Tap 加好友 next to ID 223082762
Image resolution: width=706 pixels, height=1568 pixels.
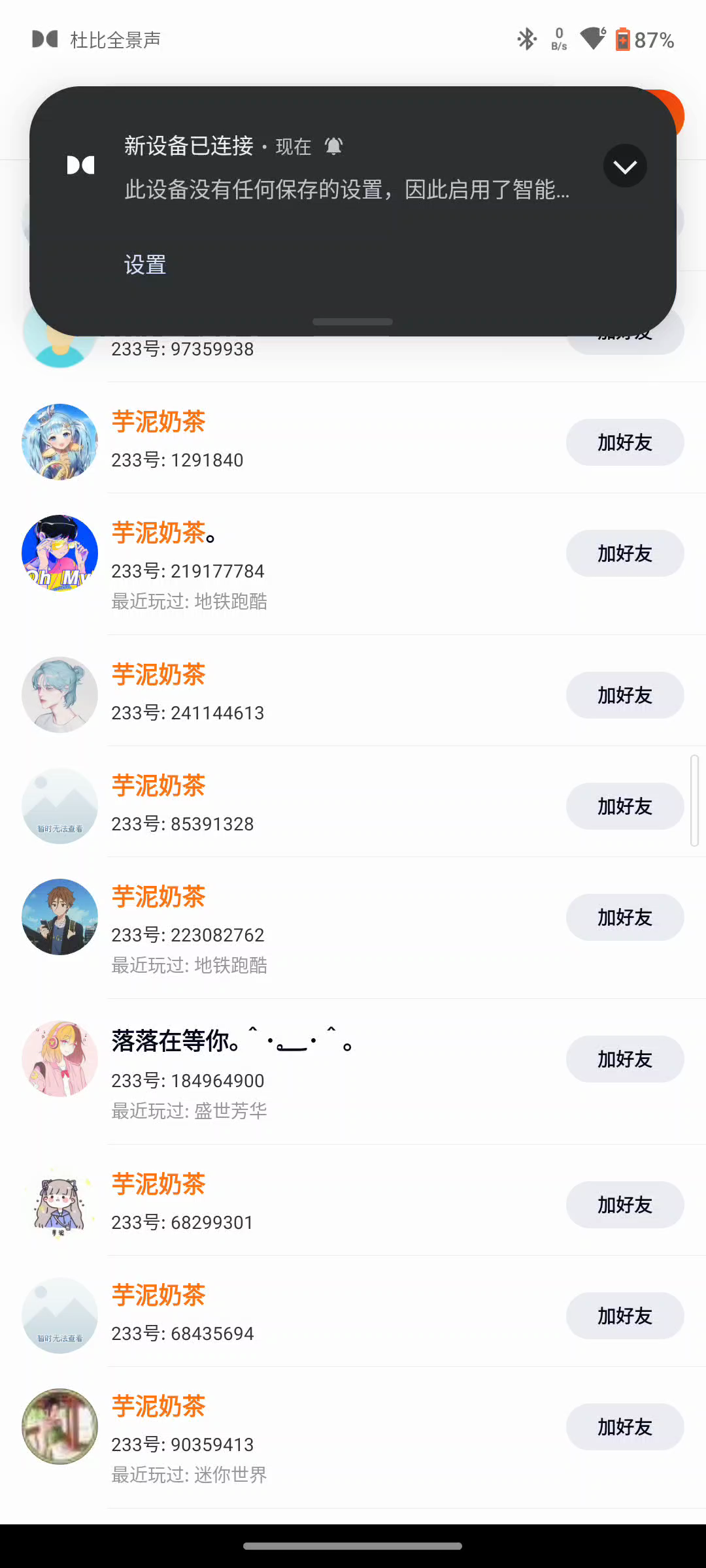pos(624,917)
